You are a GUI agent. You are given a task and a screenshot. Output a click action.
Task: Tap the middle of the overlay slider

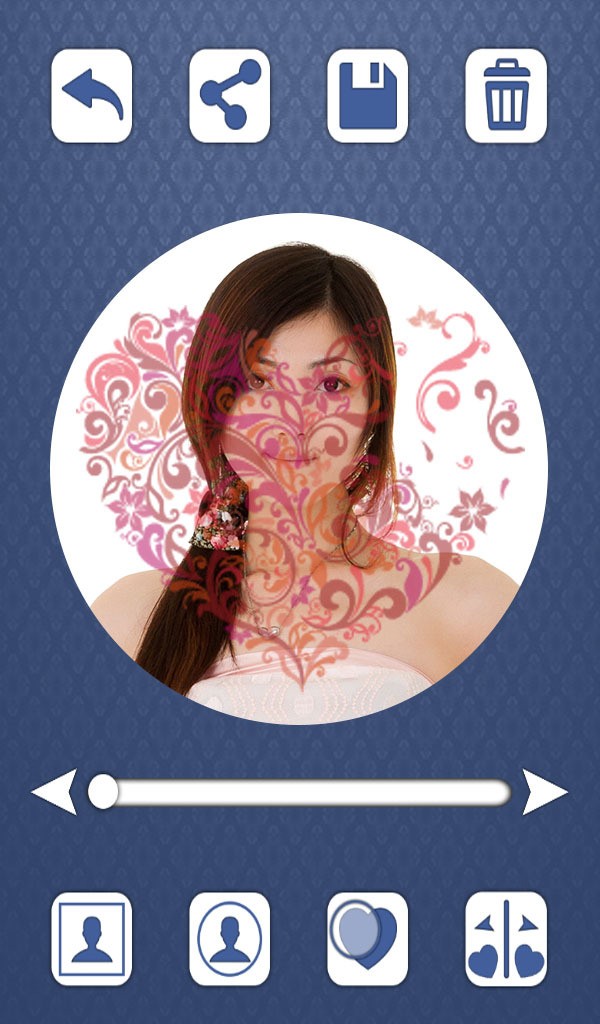pos(300,792)
